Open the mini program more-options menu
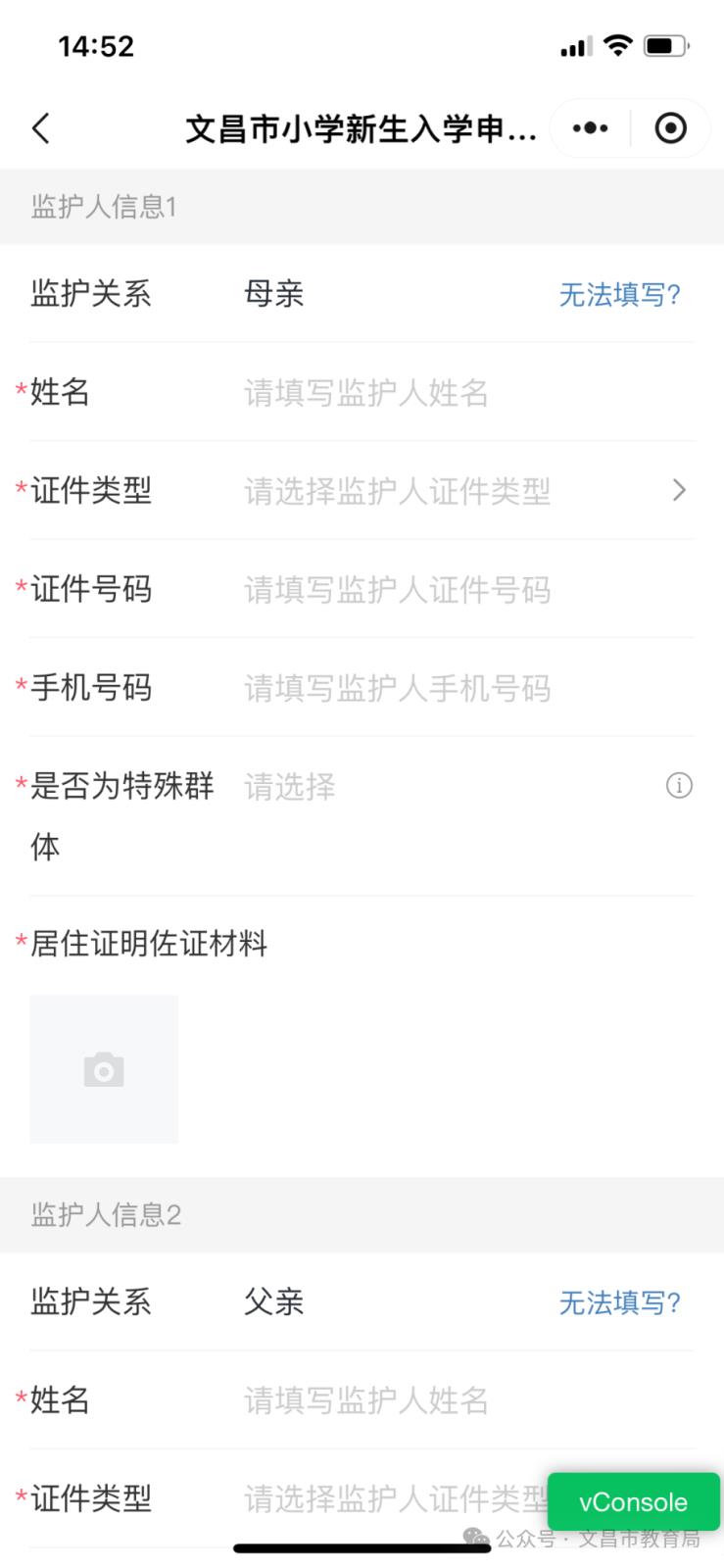This screenshot has height=1568, width=724. click(590, 128)
